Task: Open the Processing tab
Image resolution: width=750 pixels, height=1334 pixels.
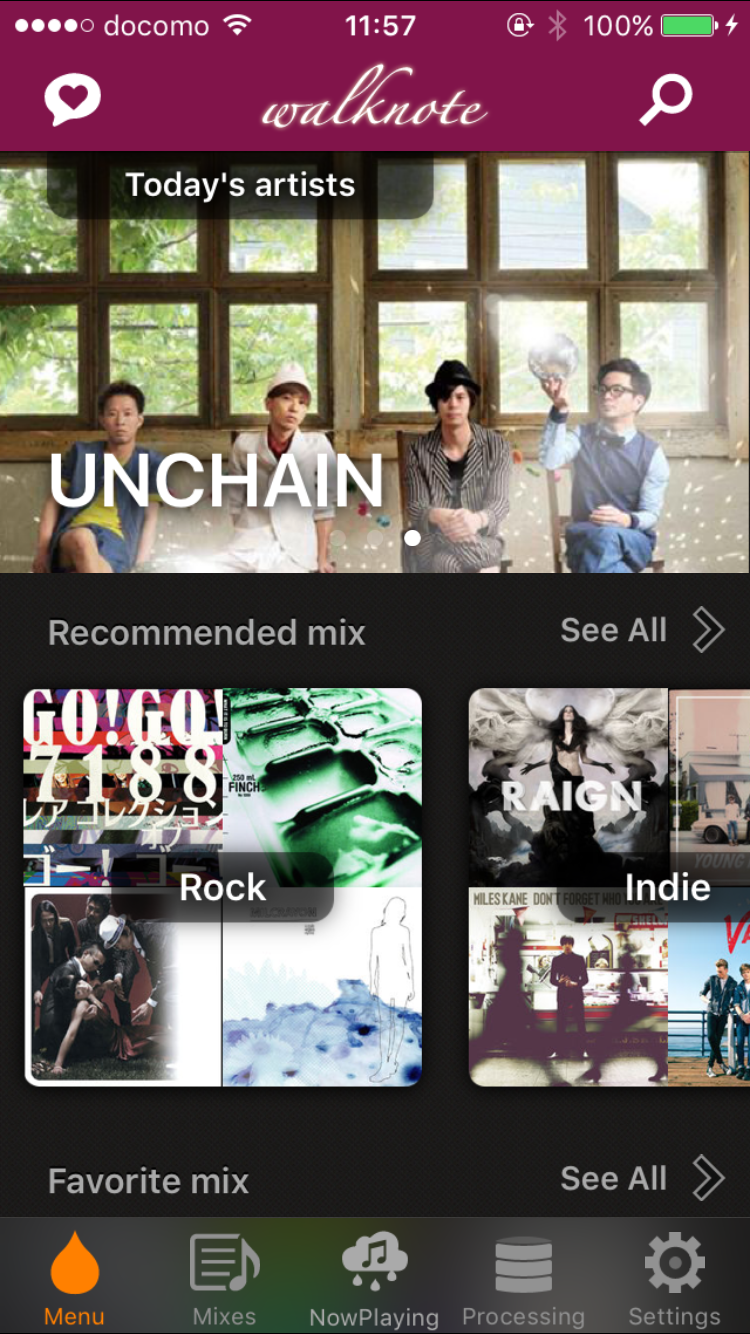Action: click(523, 1279)
